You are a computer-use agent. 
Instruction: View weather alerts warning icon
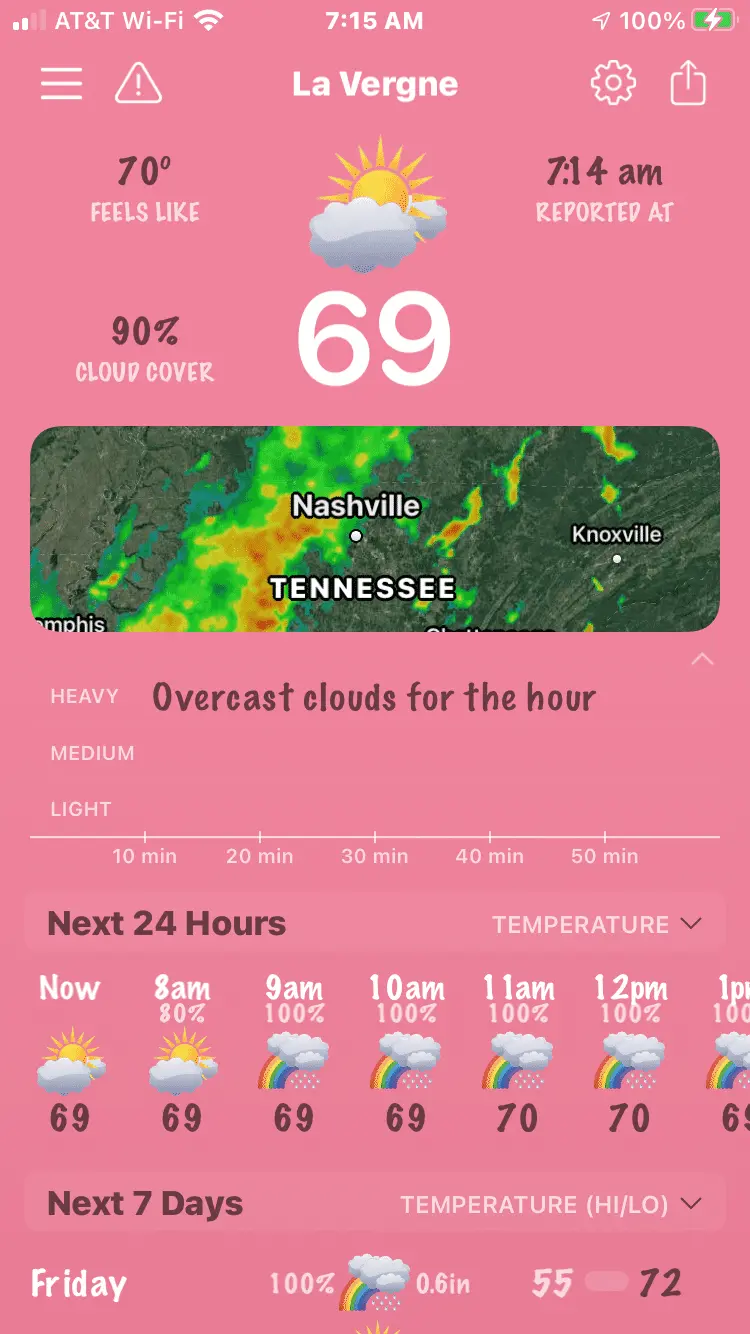click(x=138, y=84)
